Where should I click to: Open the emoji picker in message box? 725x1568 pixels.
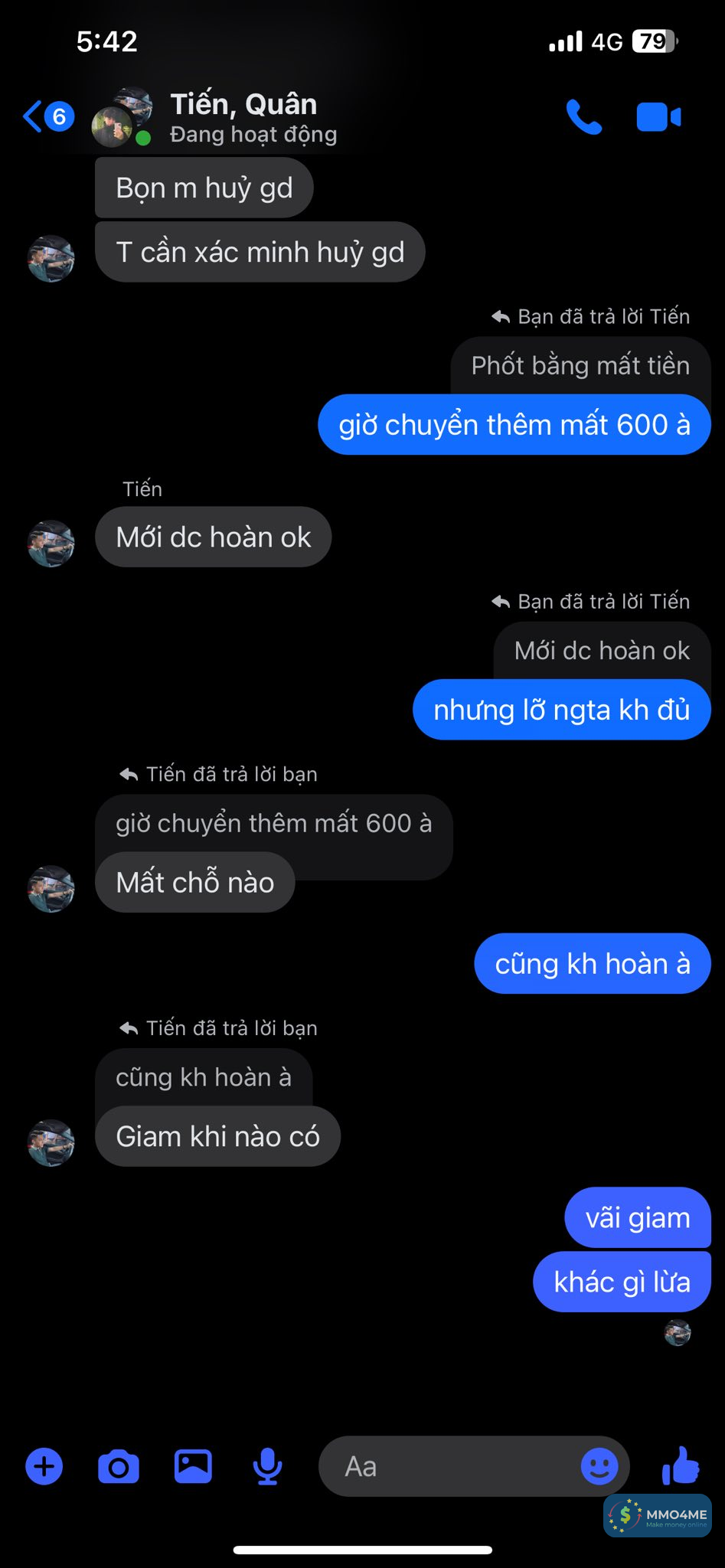(x=599, y=1466)
